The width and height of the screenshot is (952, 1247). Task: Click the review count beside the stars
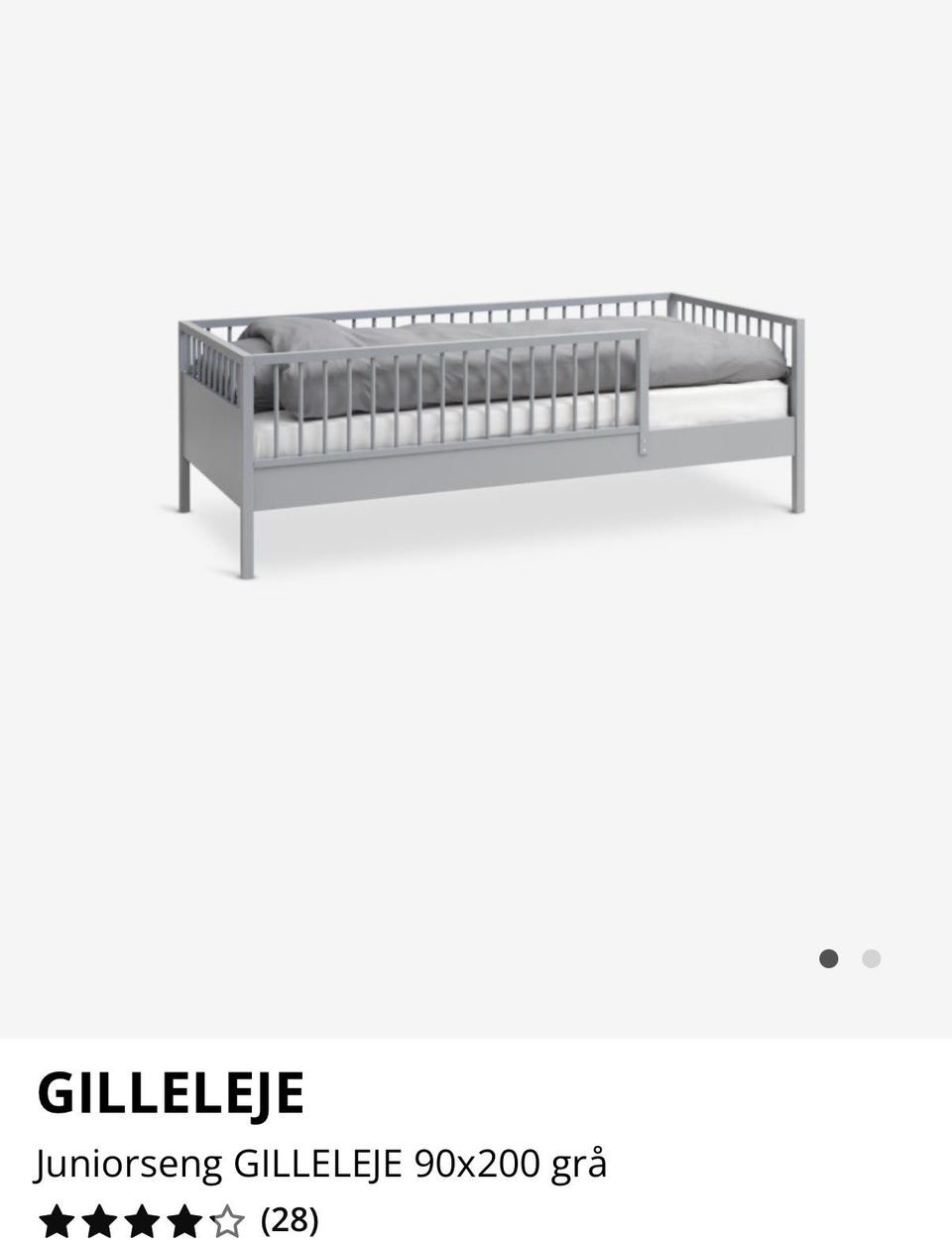[x=289, y=1224]
